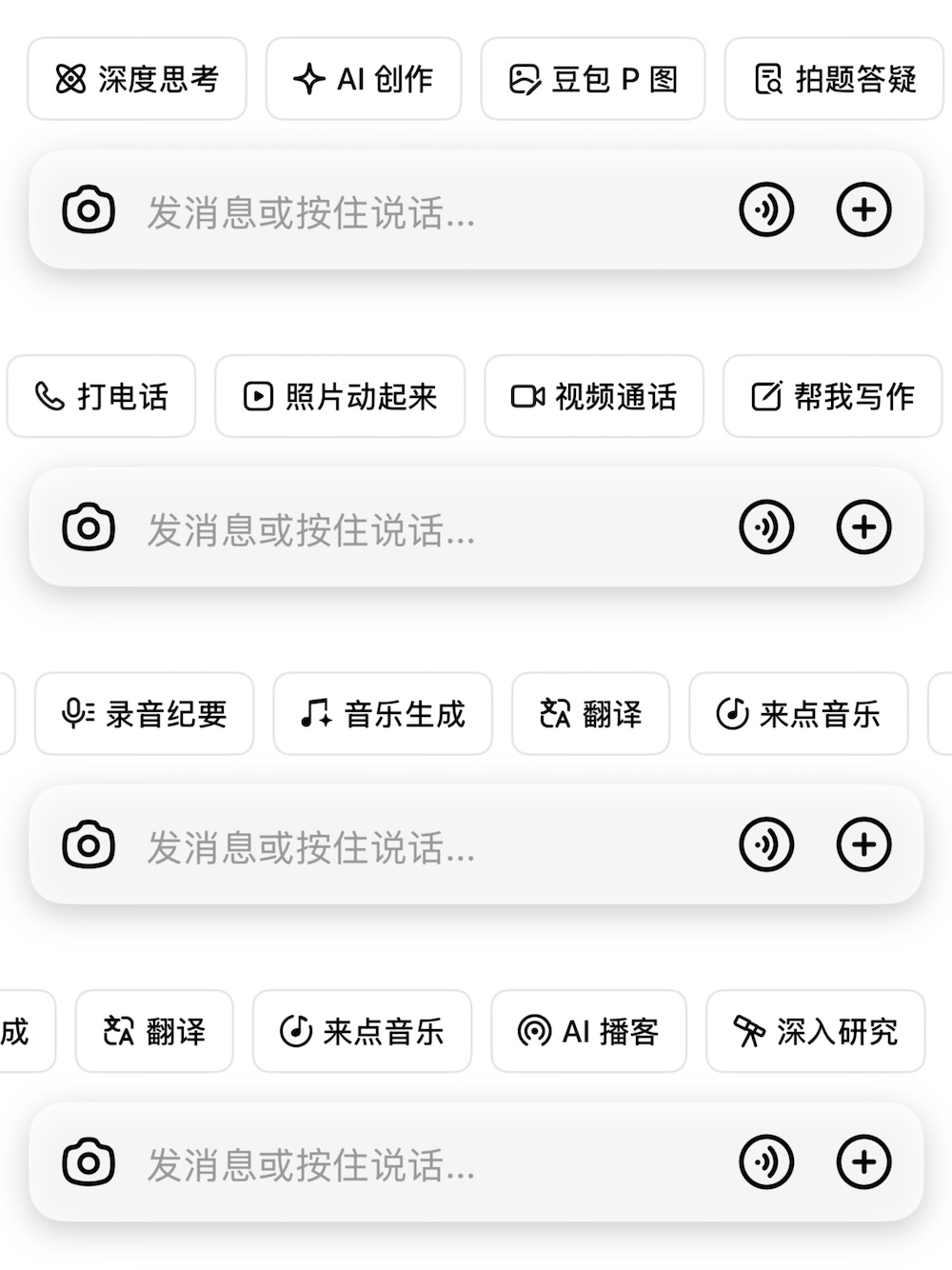Open the camera icon in the second input bar
Viewport: 952px width, 1270px height.
(x=89, y=526)
